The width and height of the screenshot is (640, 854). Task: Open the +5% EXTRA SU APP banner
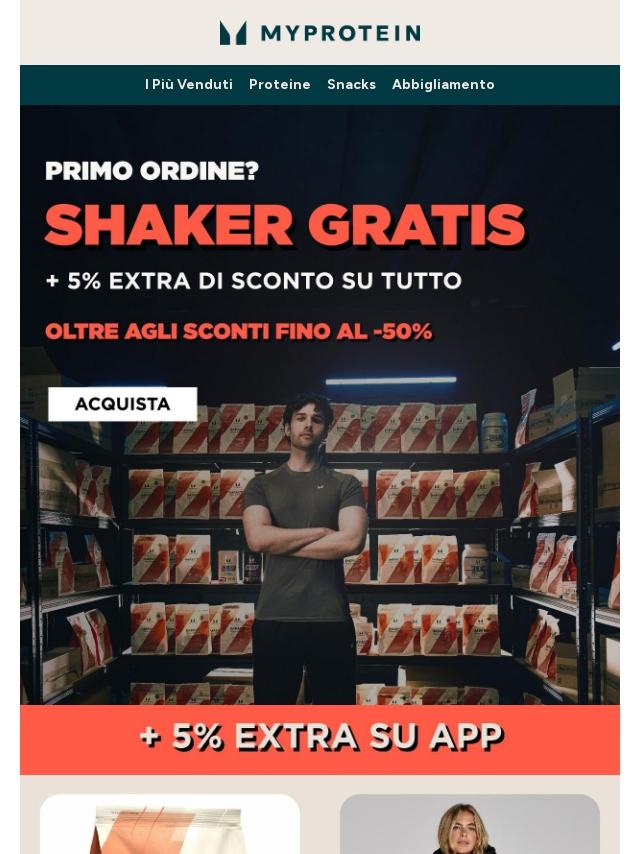[320, 738]
